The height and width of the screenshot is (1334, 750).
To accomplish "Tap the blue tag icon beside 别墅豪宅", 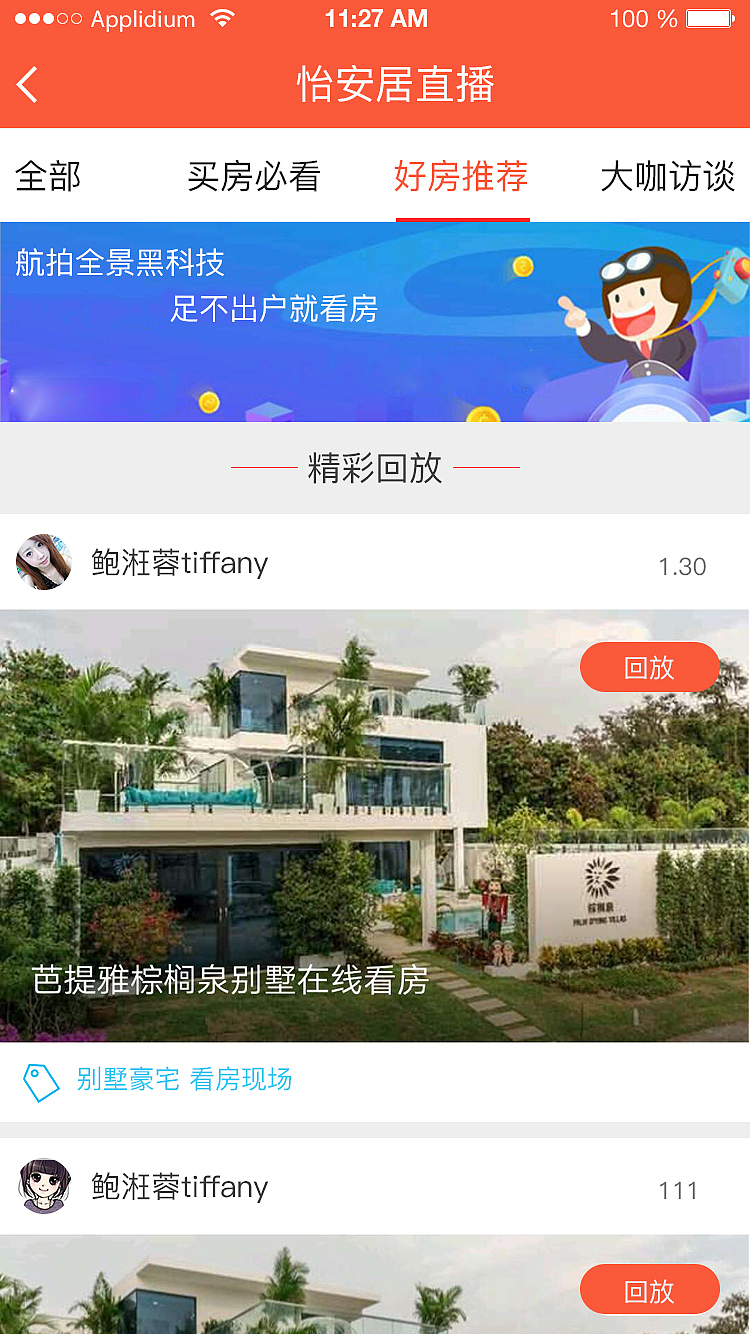I will coord(39,1081).
